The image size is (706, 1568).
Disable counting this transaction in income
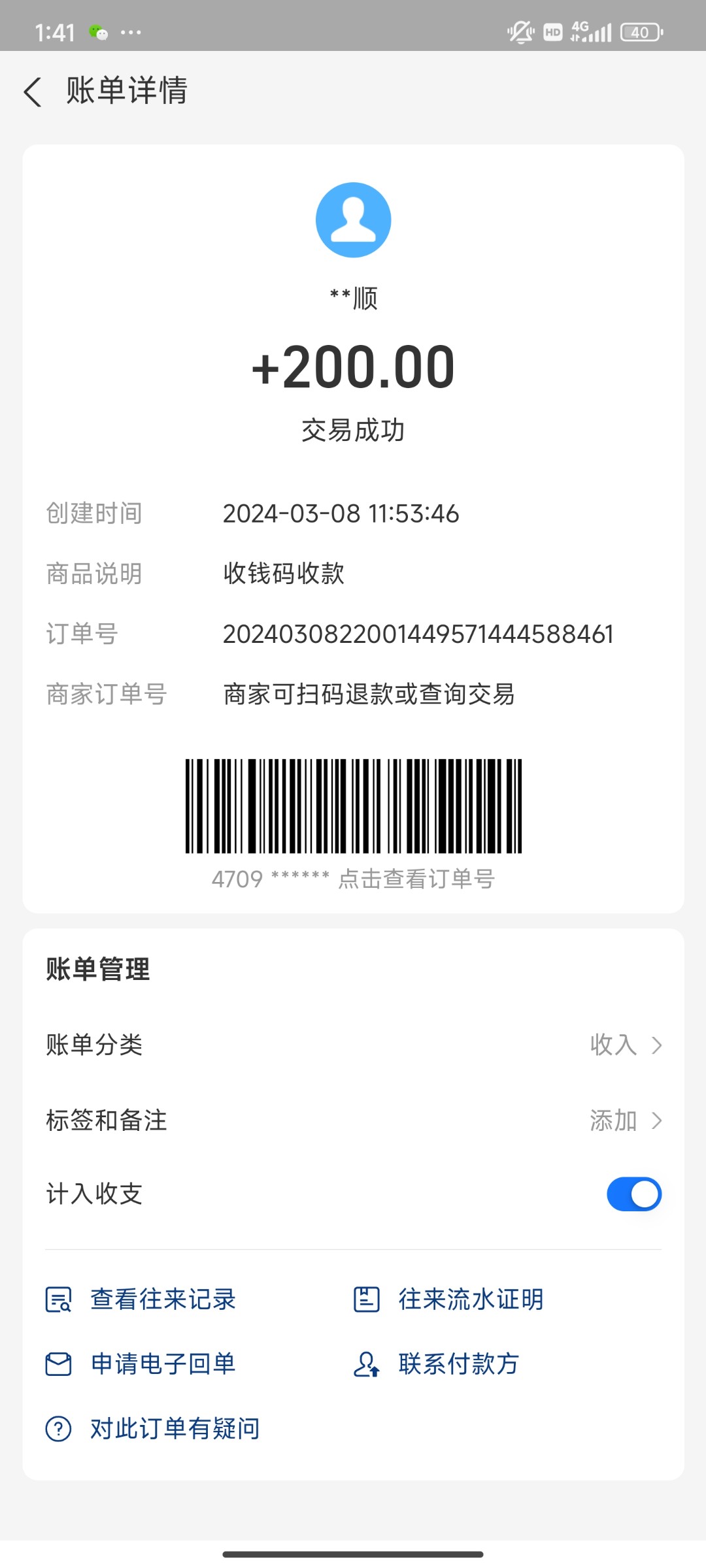(x=633, y=1194)
